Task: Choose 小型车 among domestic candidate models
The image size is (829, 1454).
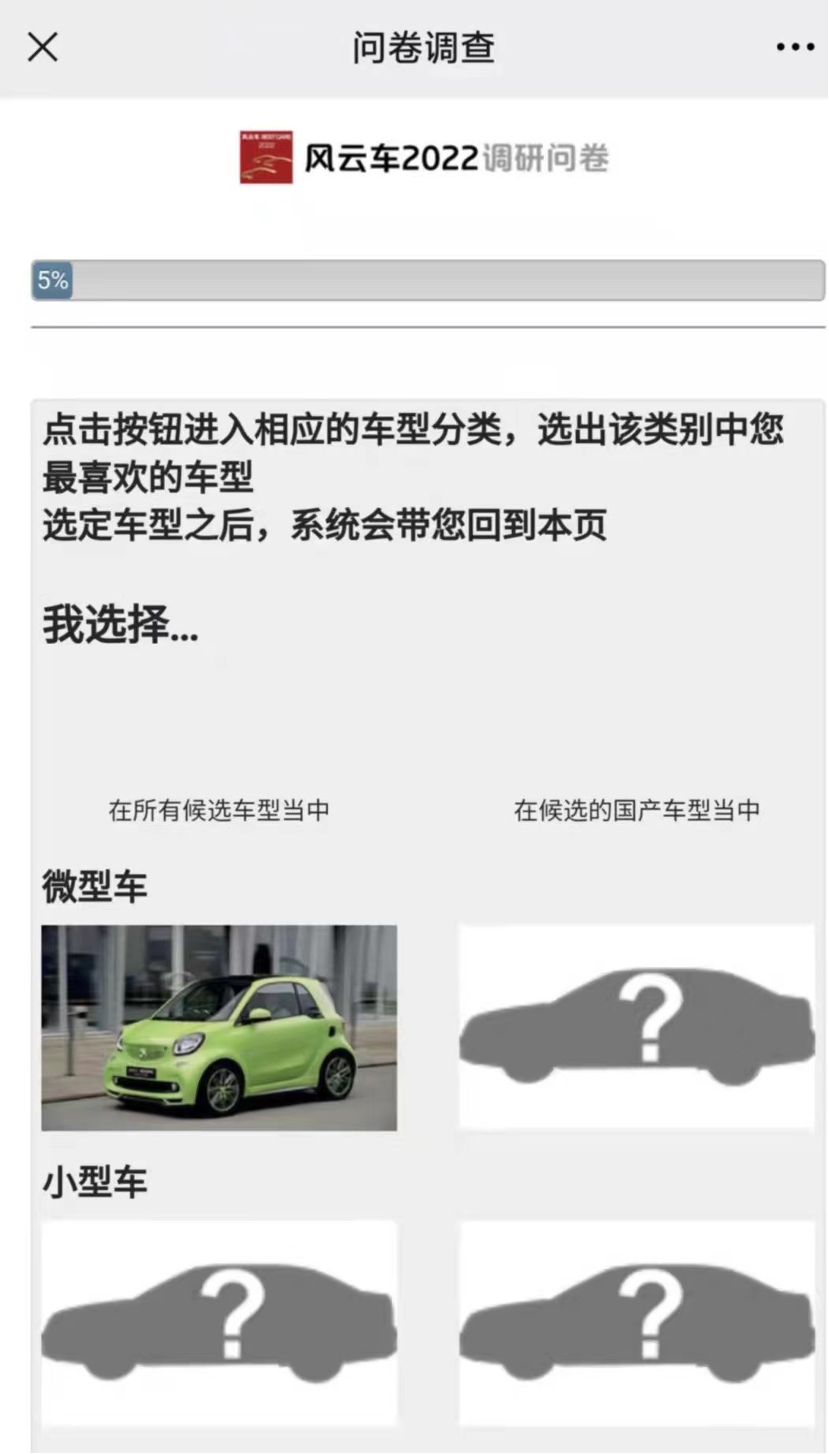Action: 636,1323
